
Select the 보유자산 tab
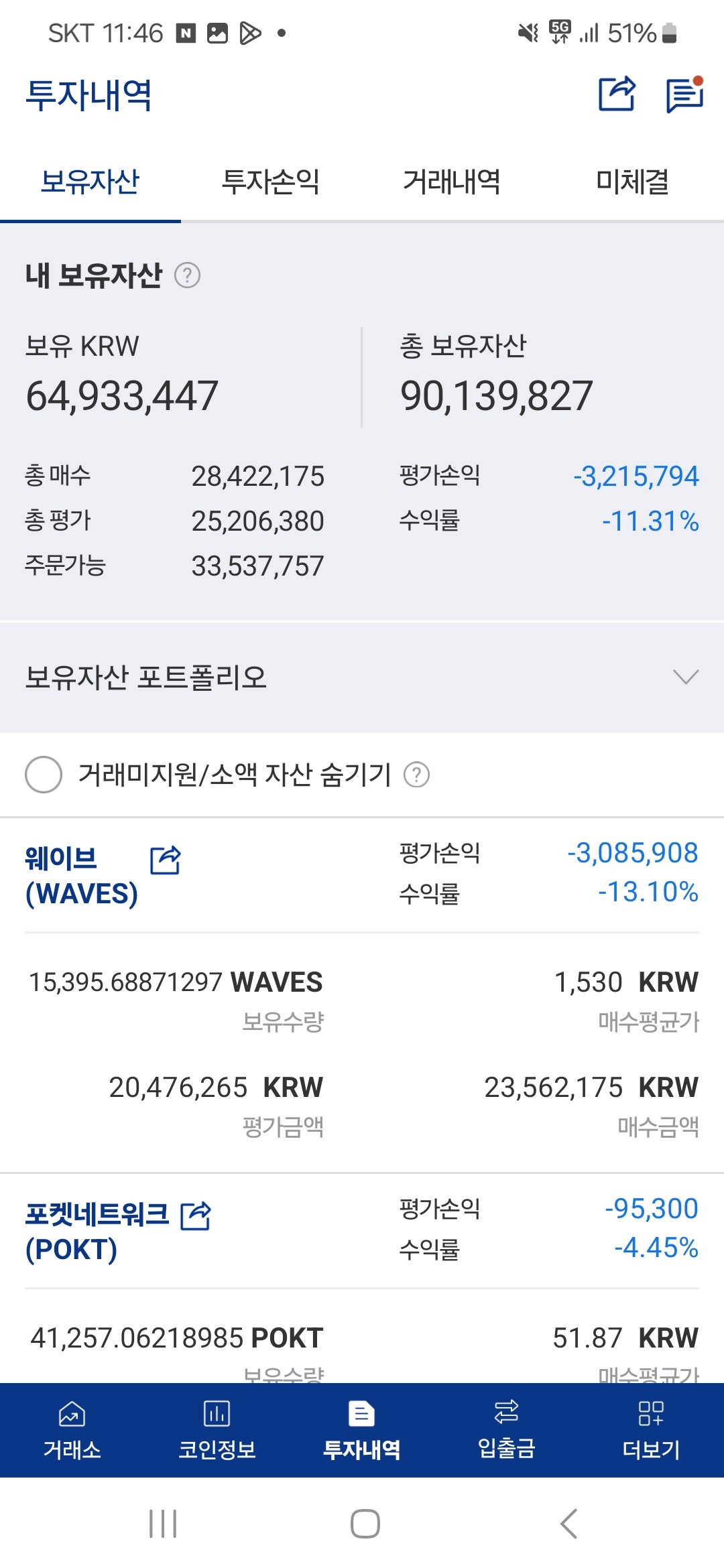(x=90, y=182)
